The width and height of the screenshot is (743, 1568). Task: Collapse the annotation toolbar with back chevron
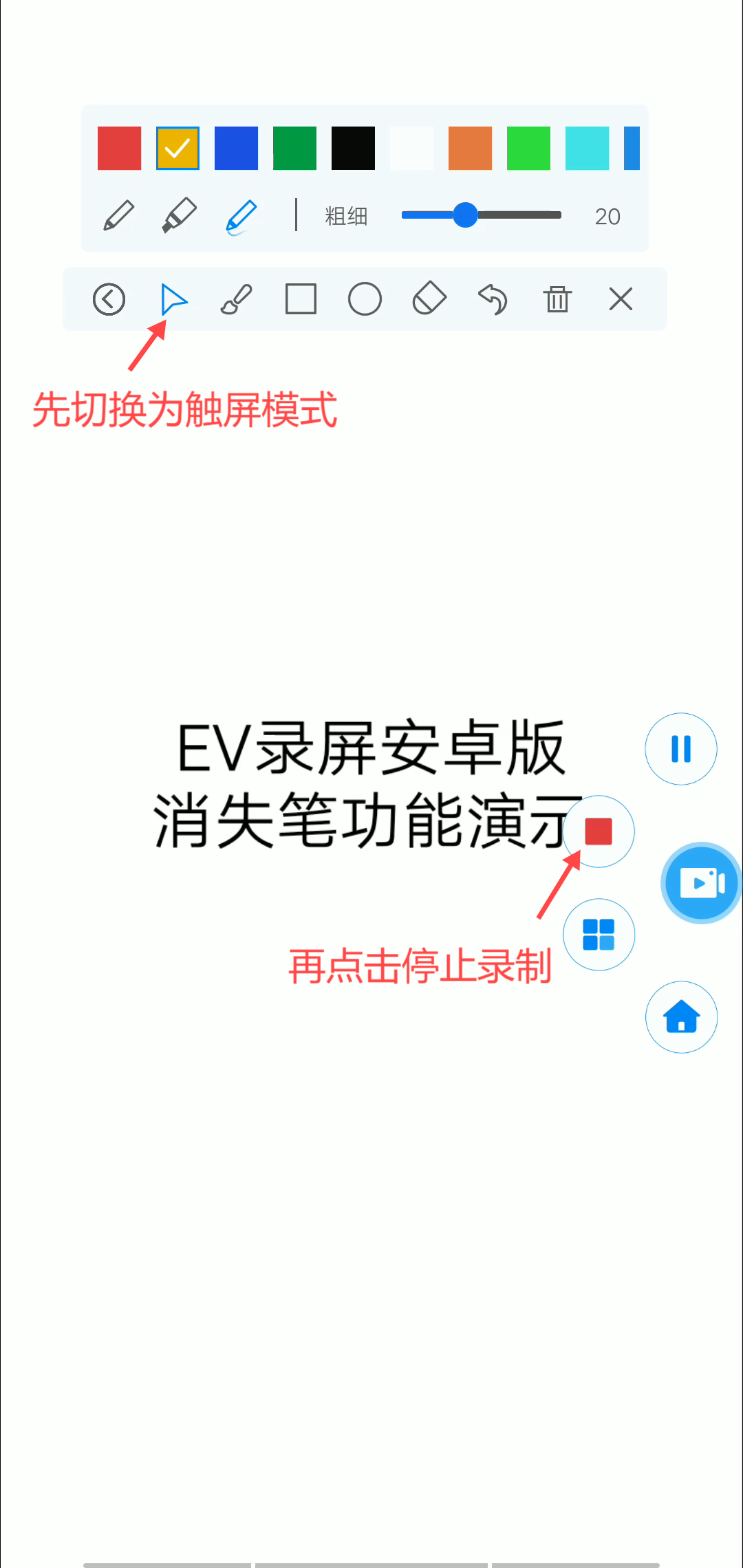click(x=108, y=299)
